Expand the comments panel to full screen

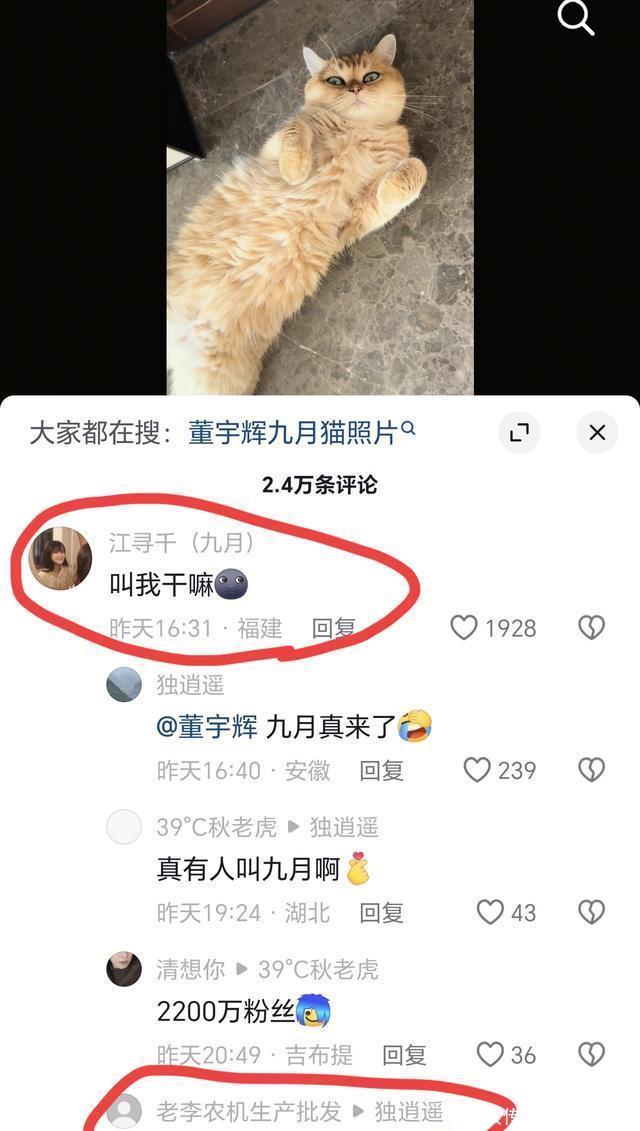pyautogui.click(x=519, y=433)
